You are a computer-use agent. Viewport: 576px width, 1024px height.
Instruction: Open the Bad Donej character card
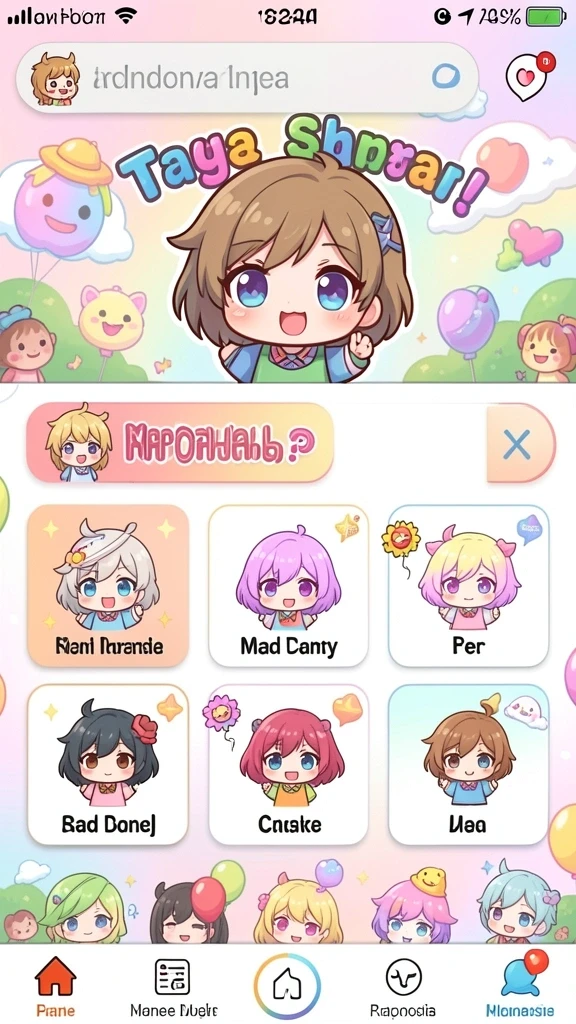click(108, 764)
